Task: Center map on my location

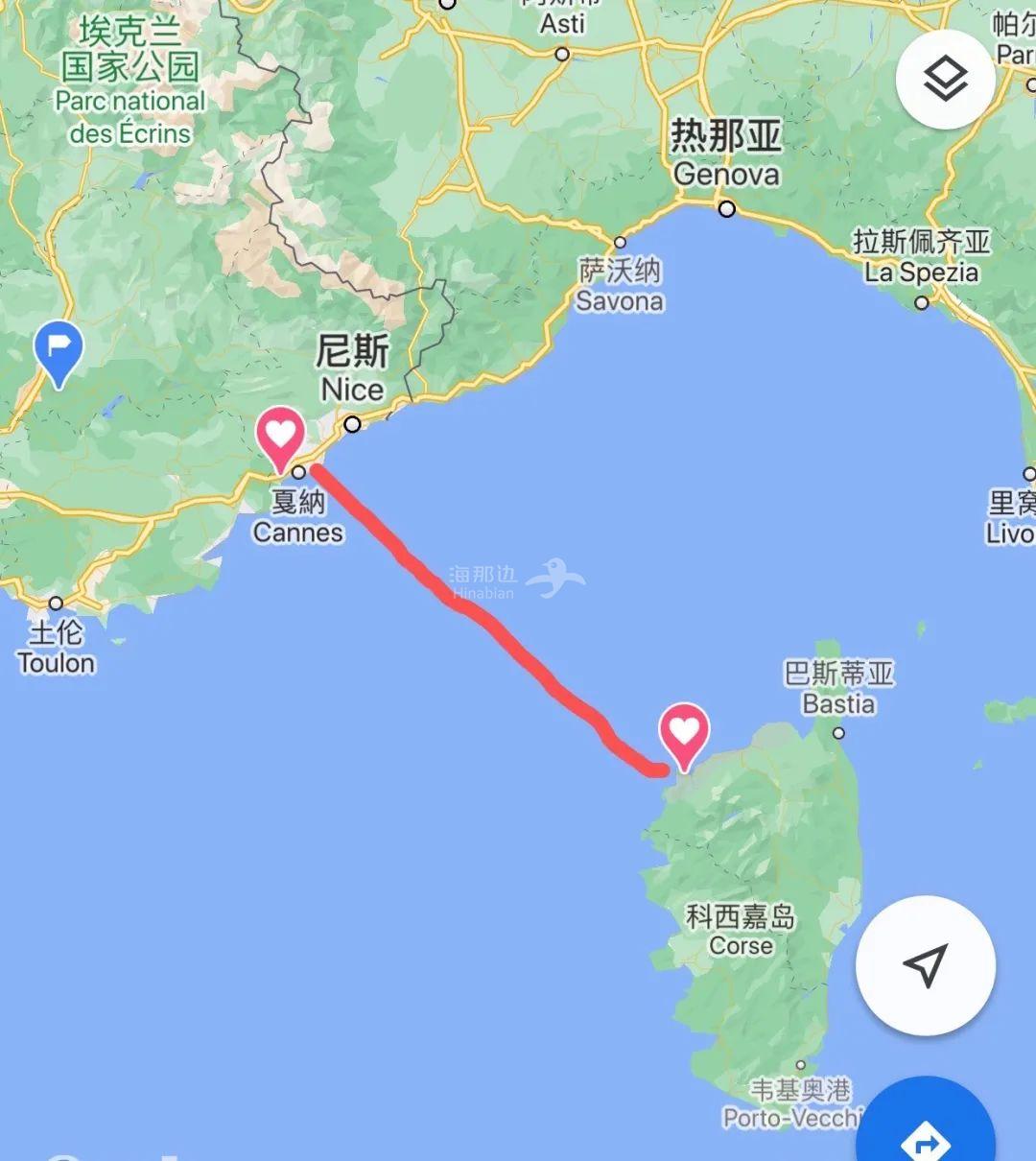Action: coord(926,965)
